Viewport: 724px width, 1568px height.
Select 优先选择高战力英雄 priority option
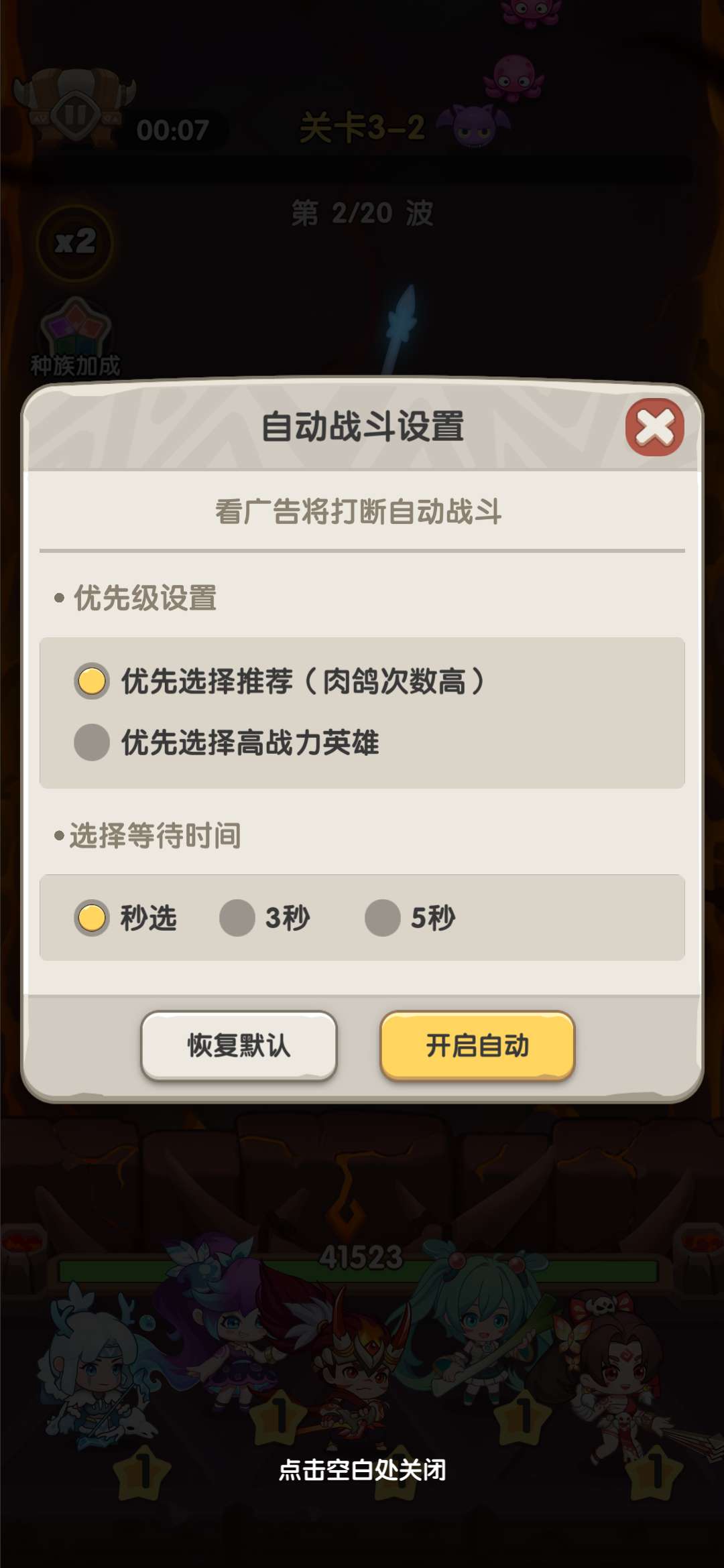[92, 742]
